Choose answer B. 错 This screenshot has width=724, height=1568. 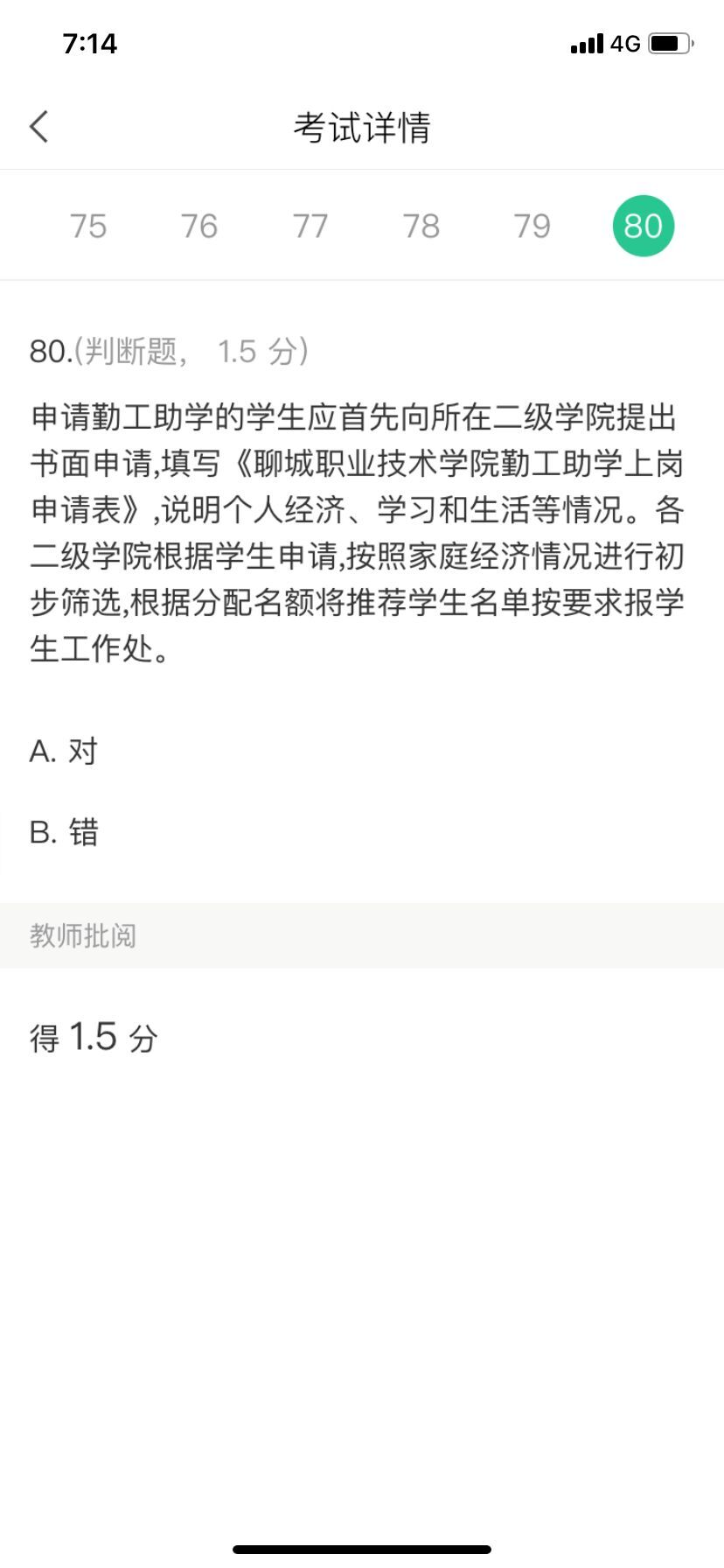tap(64, 832)
